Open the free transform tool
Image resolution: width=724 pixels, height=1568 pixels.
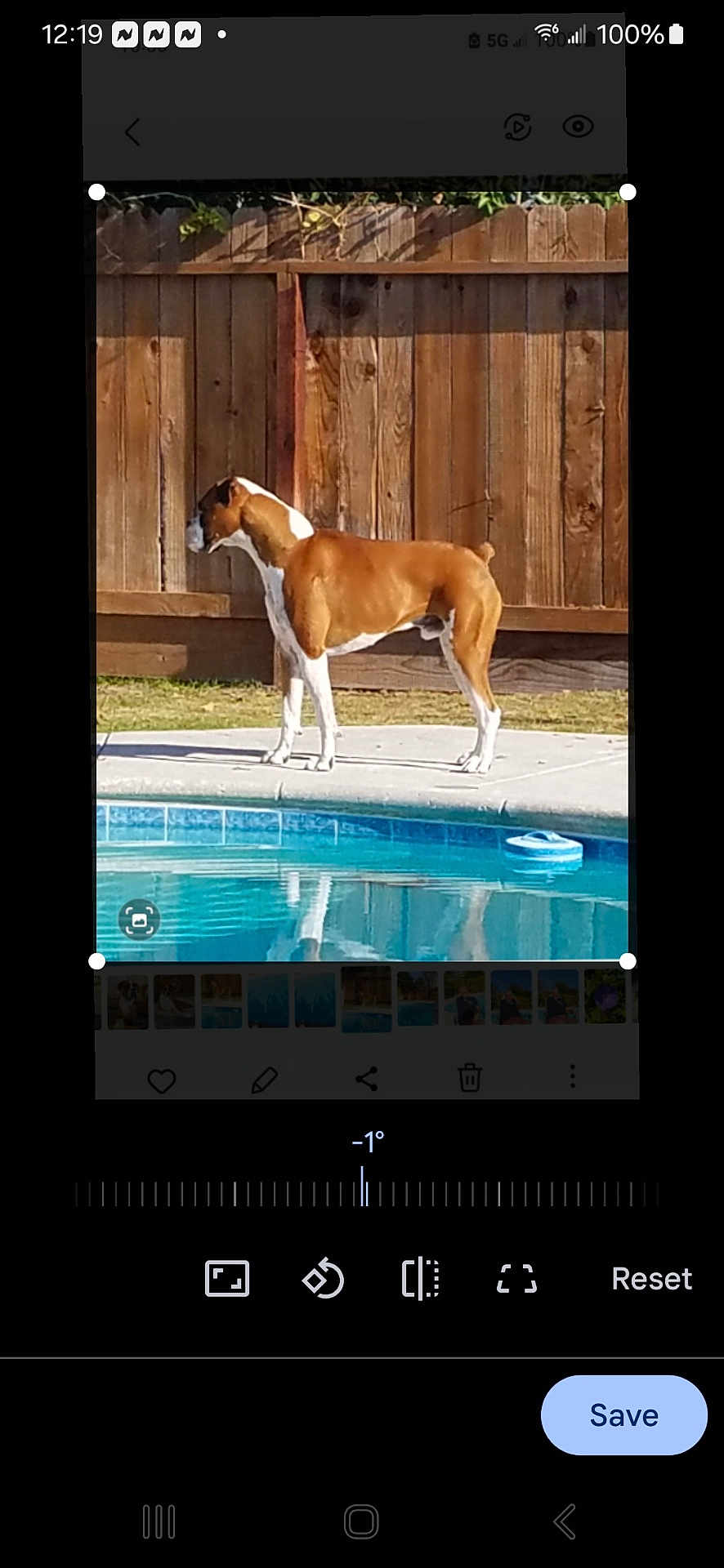(516, 1278)
